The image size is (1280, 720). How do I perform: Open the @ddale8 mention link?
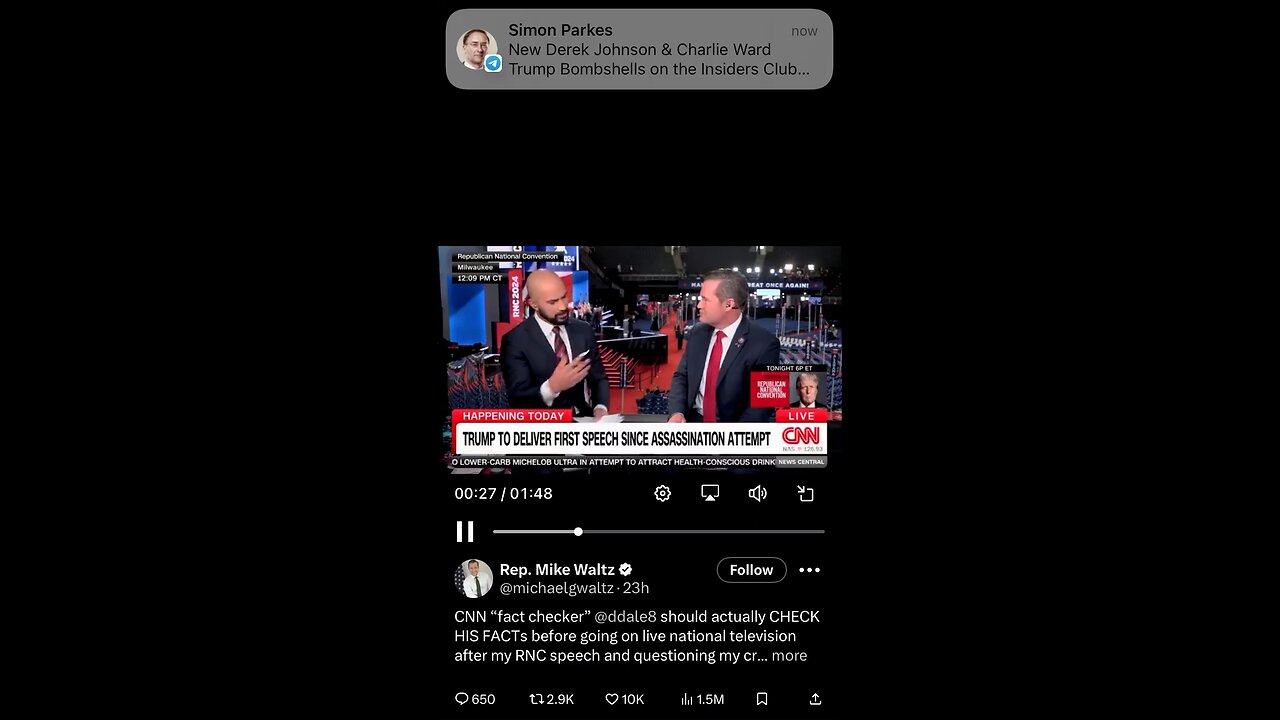[625, 617]
